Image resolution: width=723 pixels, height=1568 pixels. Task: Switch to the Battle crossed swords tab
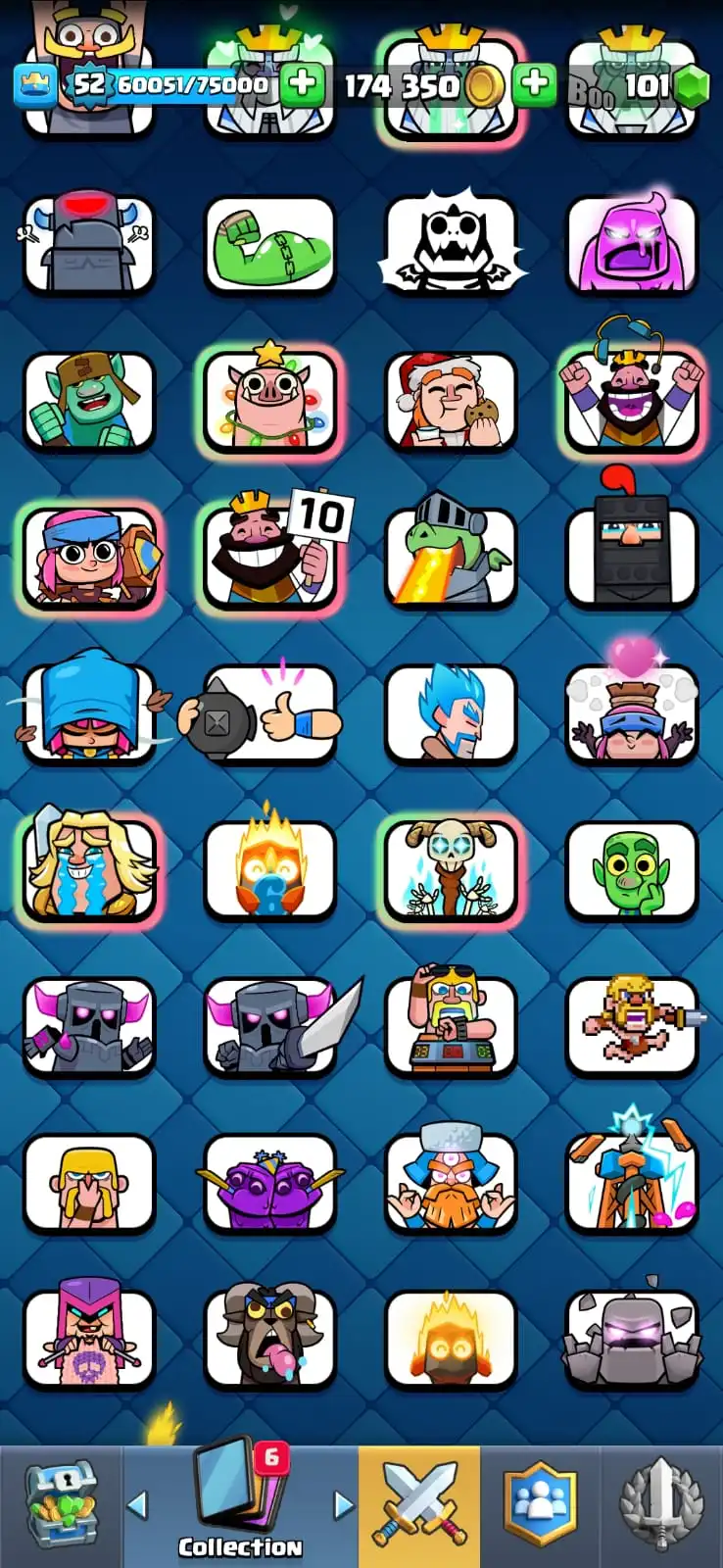419,1504
